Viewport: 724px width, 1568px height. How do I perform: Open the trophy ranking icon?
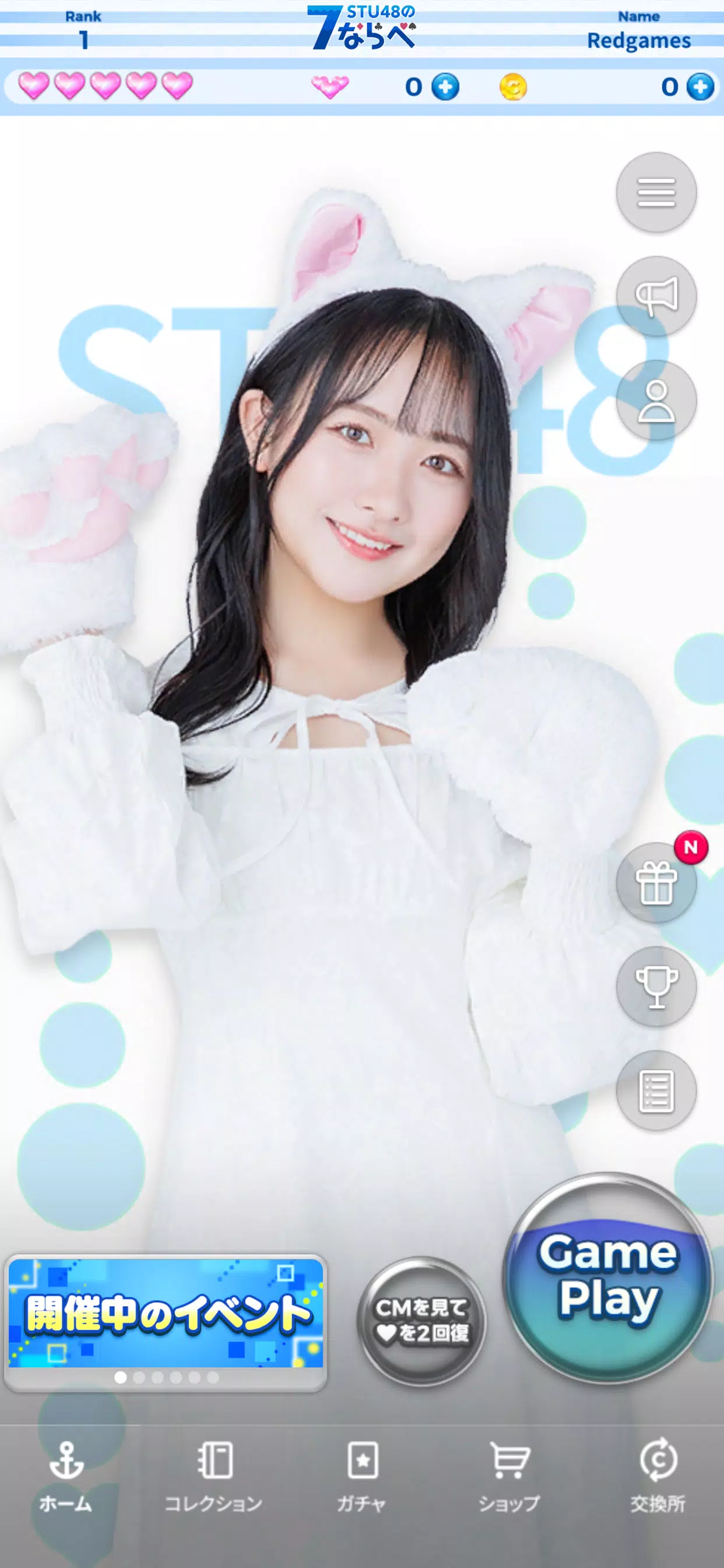656,986
